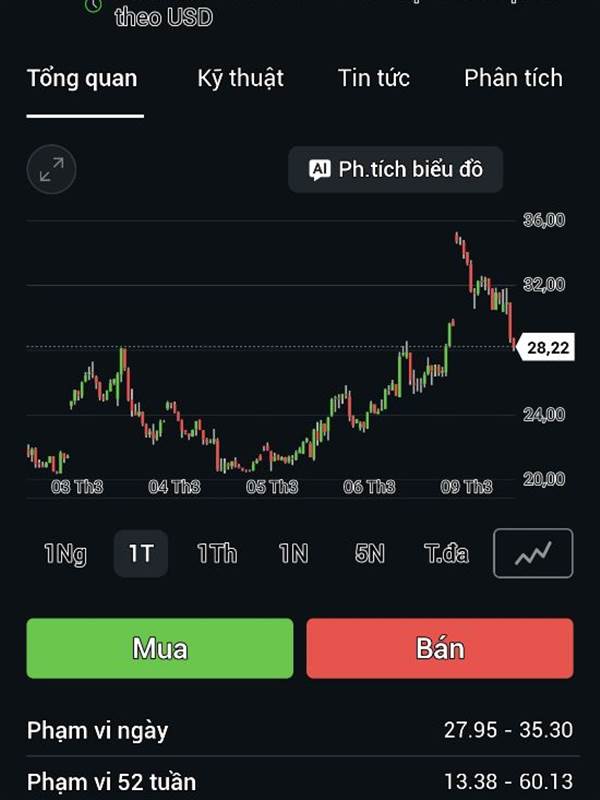
Task: Select the 1T time range
Action: [141, 553]
